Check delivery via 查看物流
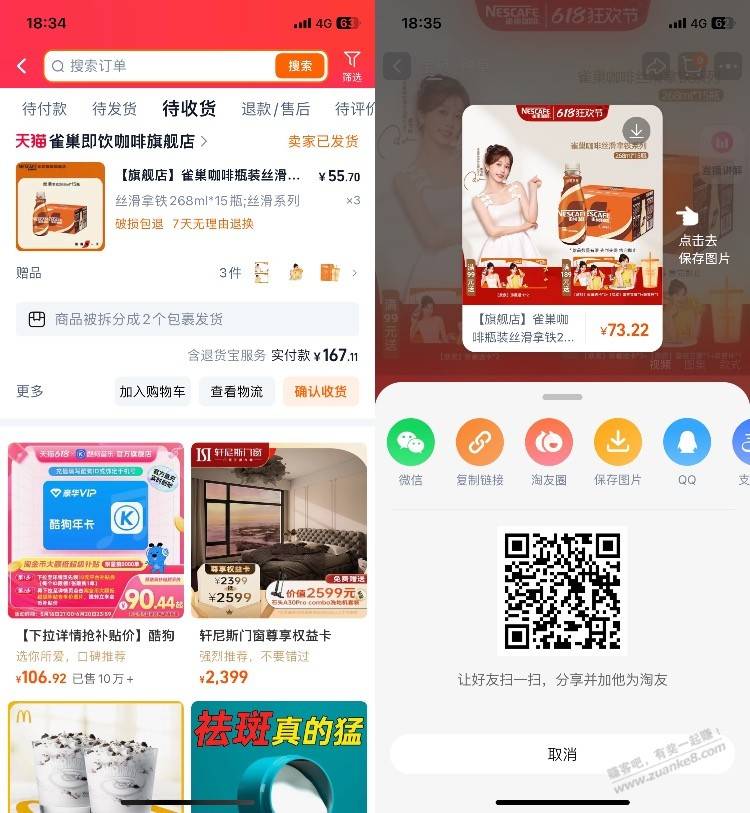 [236, 391]
